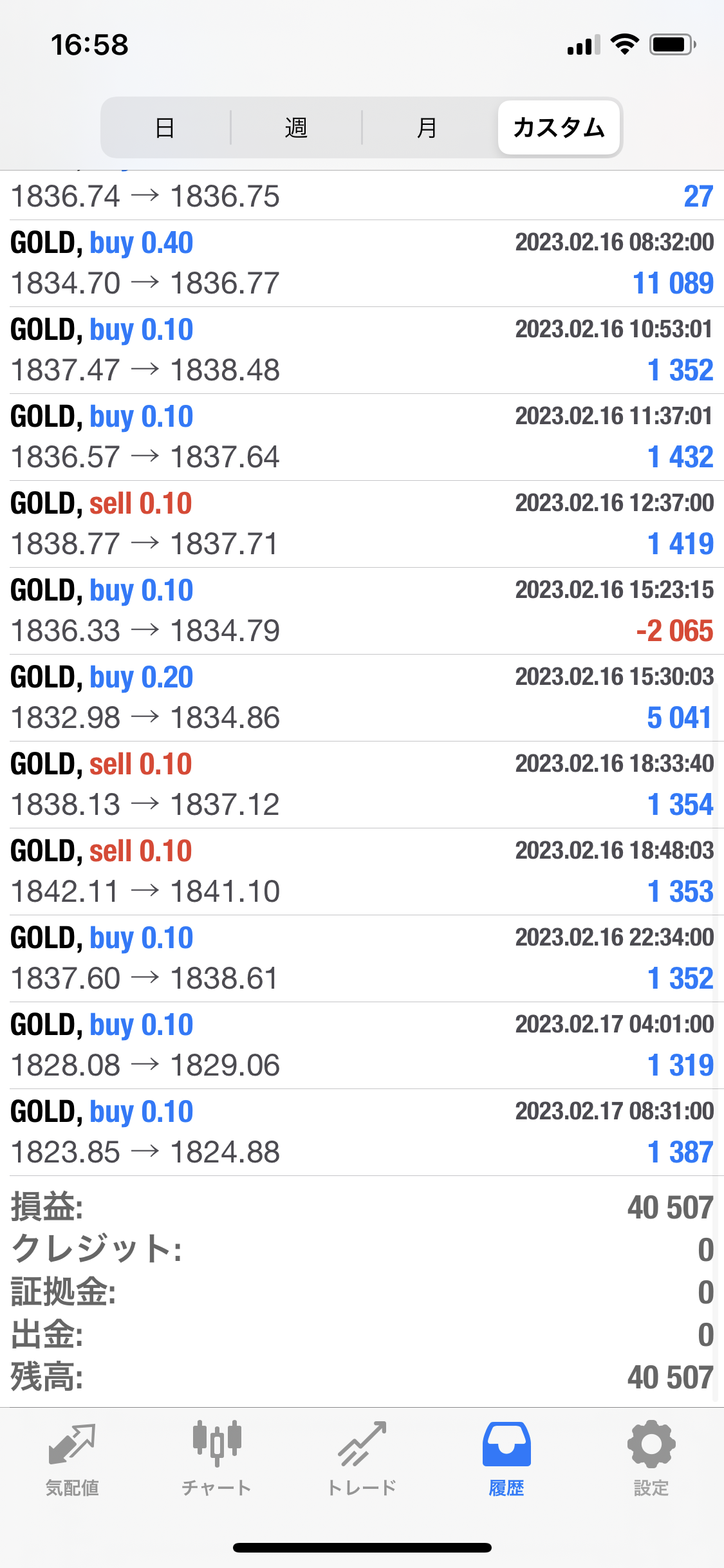
Task: Switch to the 月 period tab
Action: point(427,127)
